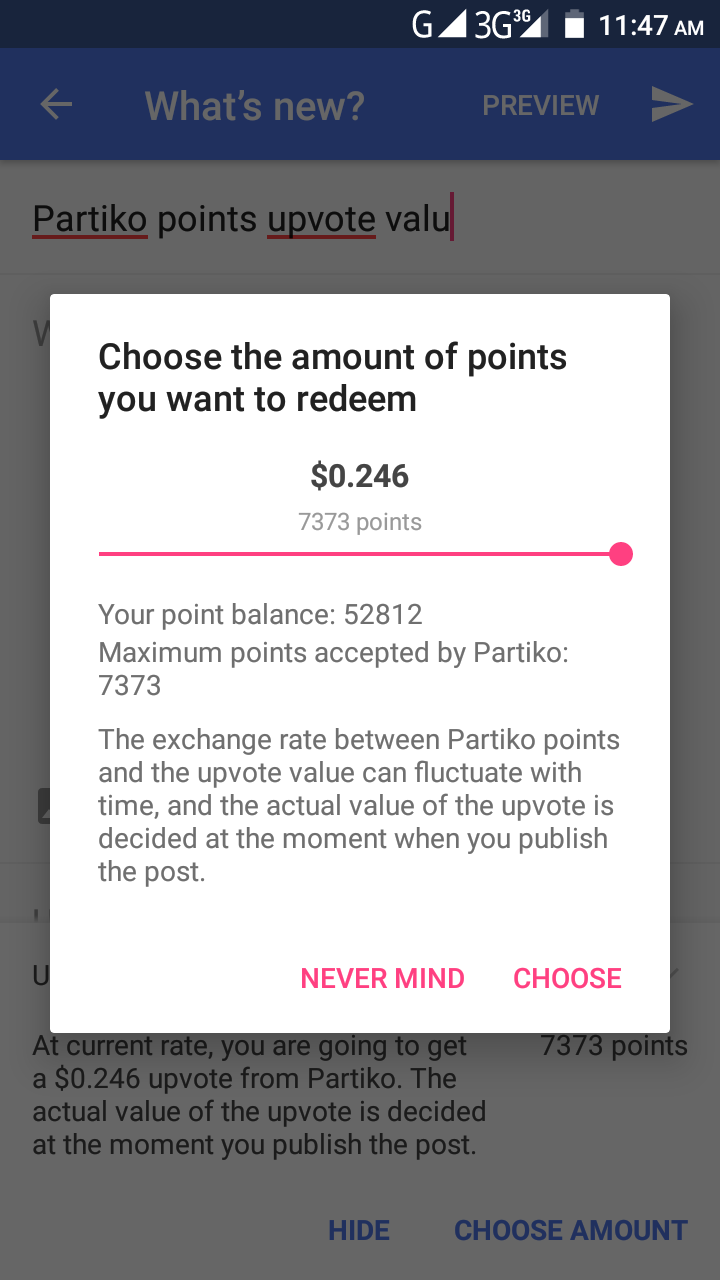
Task: Open the post PREVIEW
Action: 541,105
